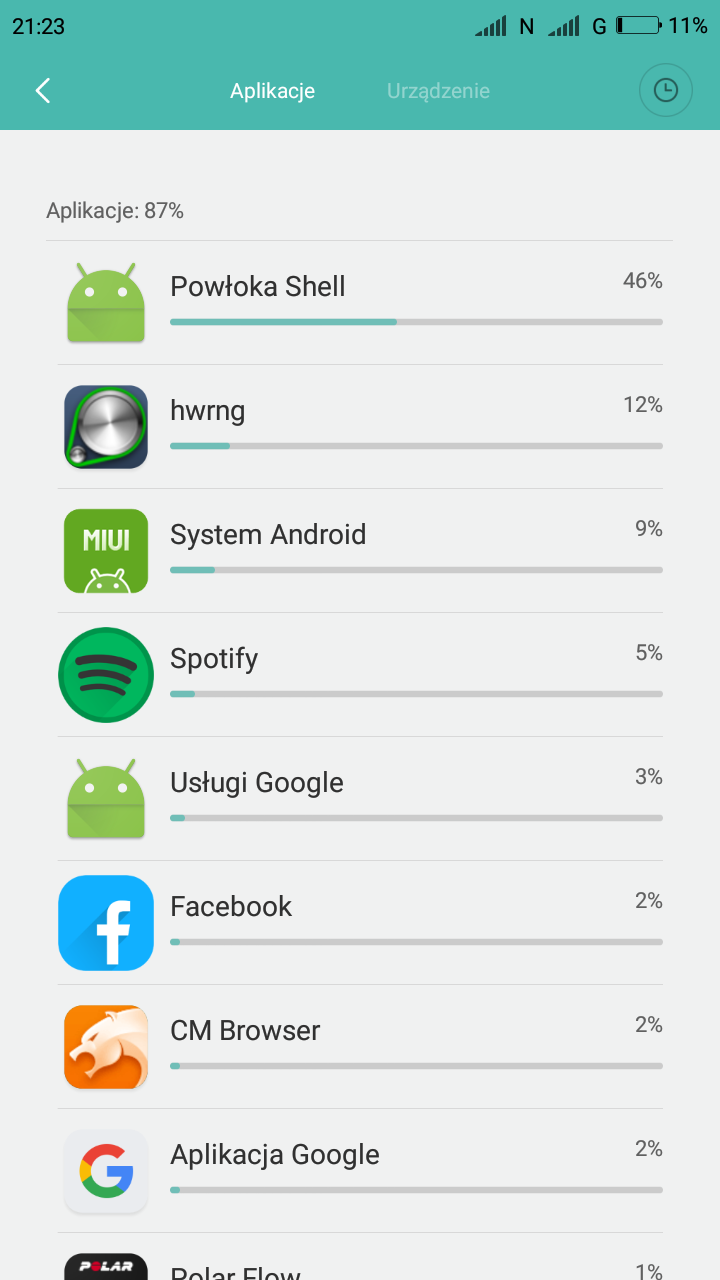The width and height of the screenshot is (720, 1280).
Task: Switch to the Urządzenie tab
Action: click(x=438, y=91)
